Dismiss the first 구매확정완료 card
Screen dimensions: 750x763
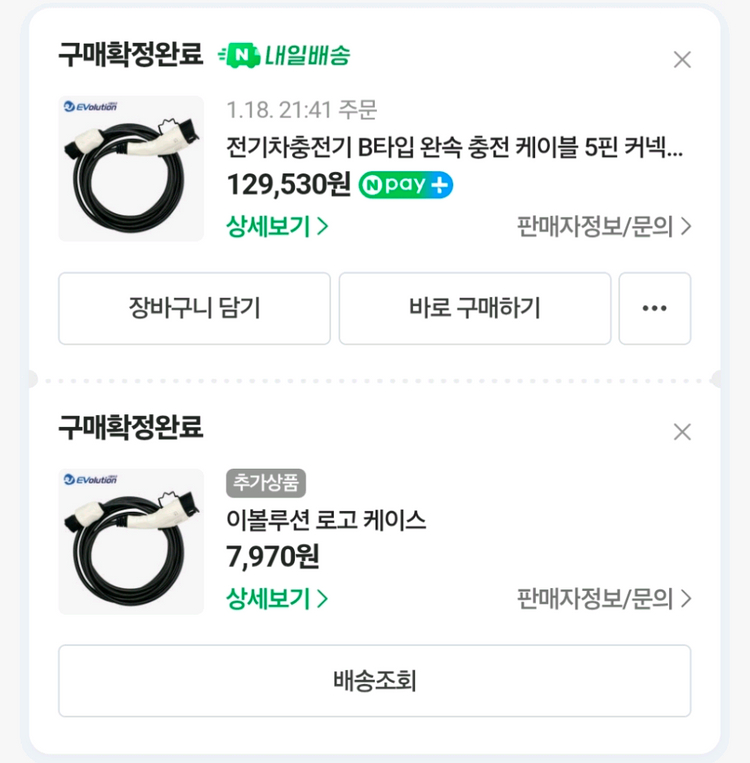pos(682,59)
